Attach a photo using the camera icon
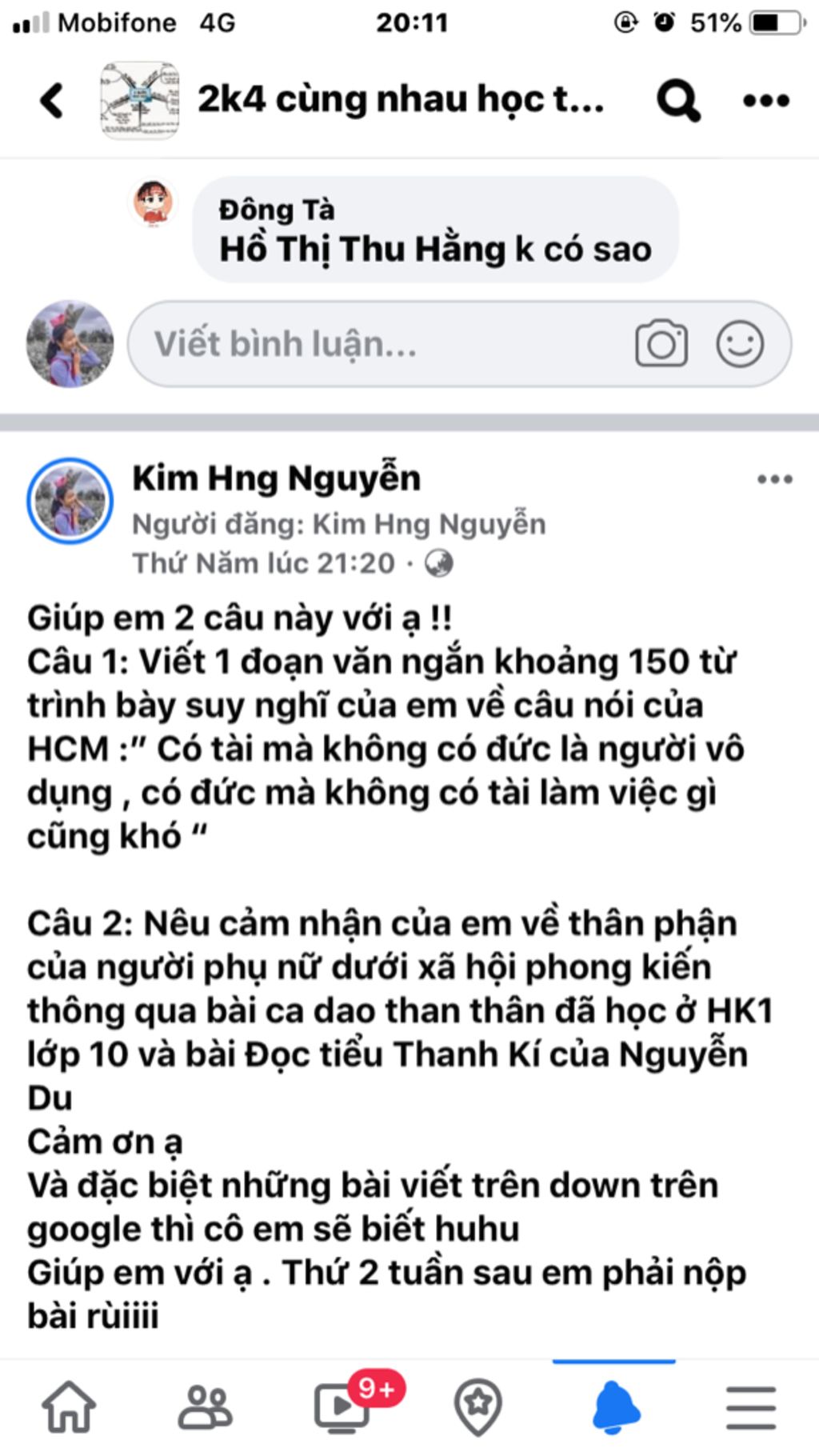 click(661, 344)
